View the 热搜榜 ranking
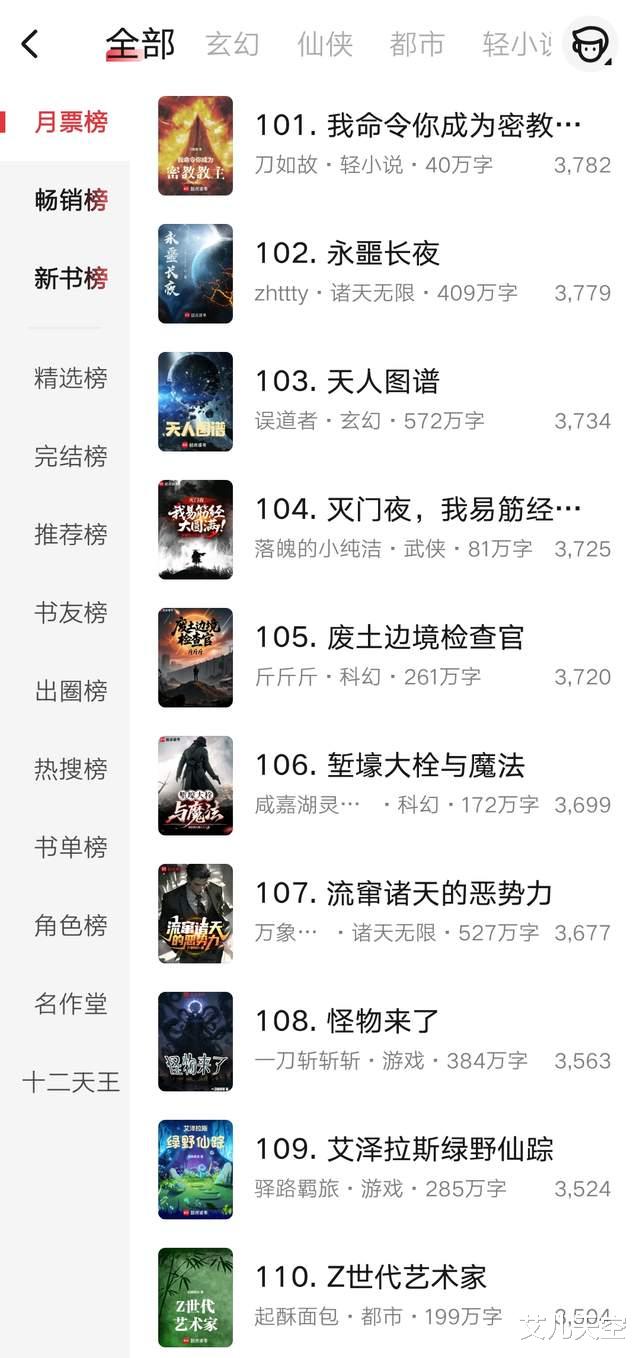Screen dimensions: 640x1358 [71, 769]
